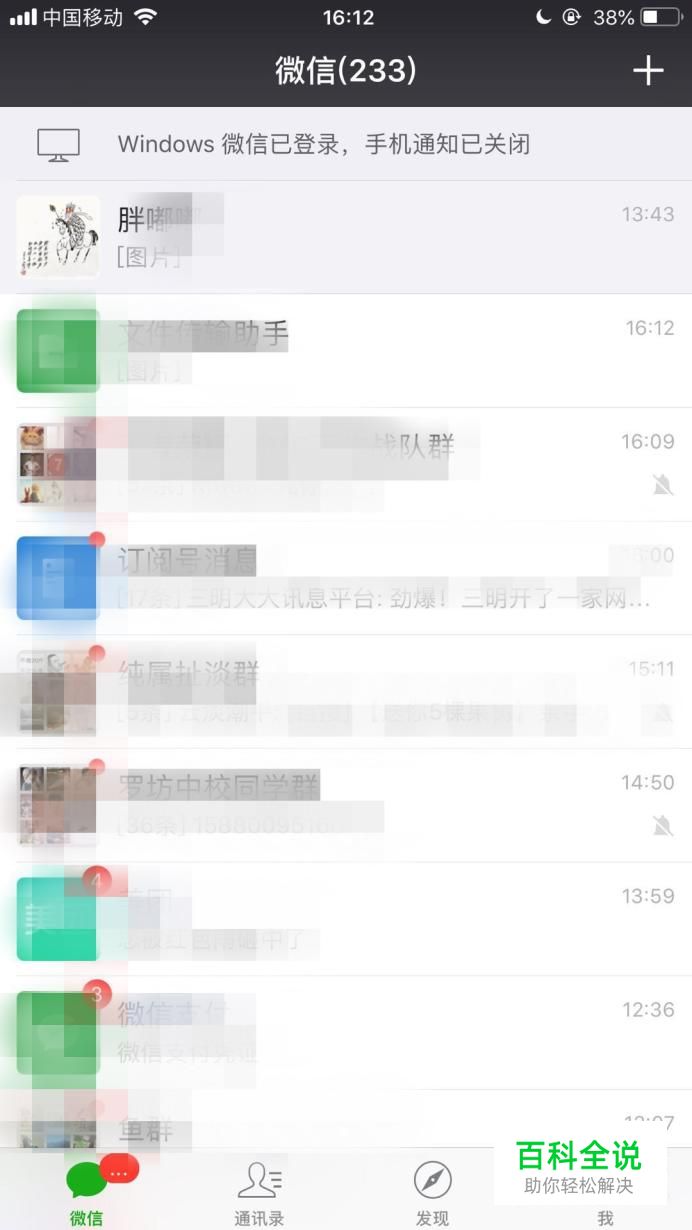692x1230 pixels.
Task: Tap the plus icon in header
Action: pos(648,70)
